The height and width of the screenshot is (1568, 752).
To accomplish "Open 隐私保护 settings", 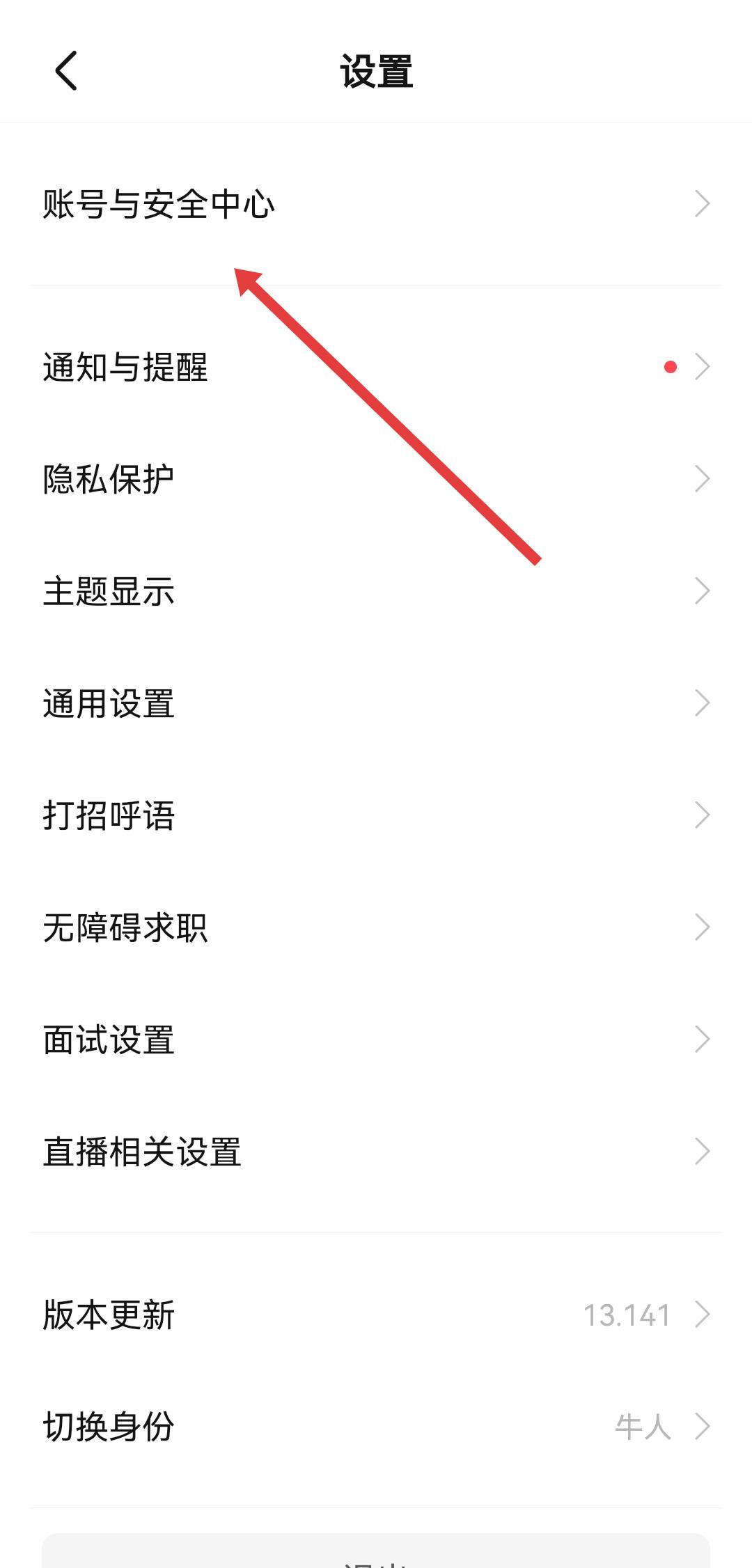I will pos(376,479).
